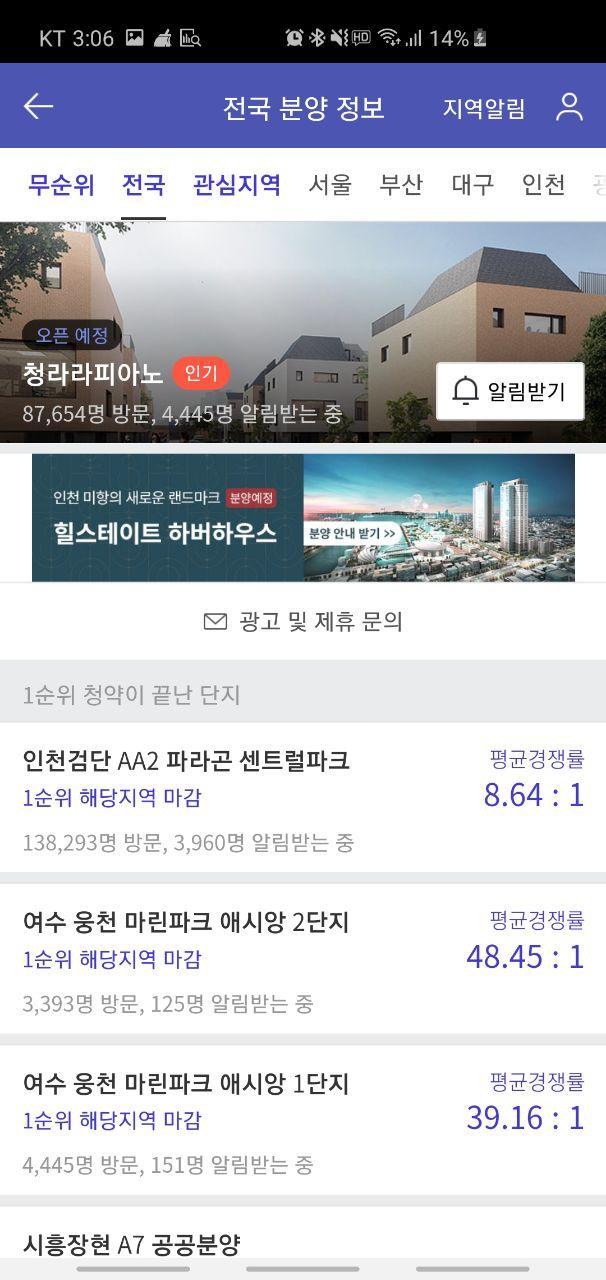Open 지역알림 in the top bar
The image size is (606, 1280).
[x=484, y=108]
